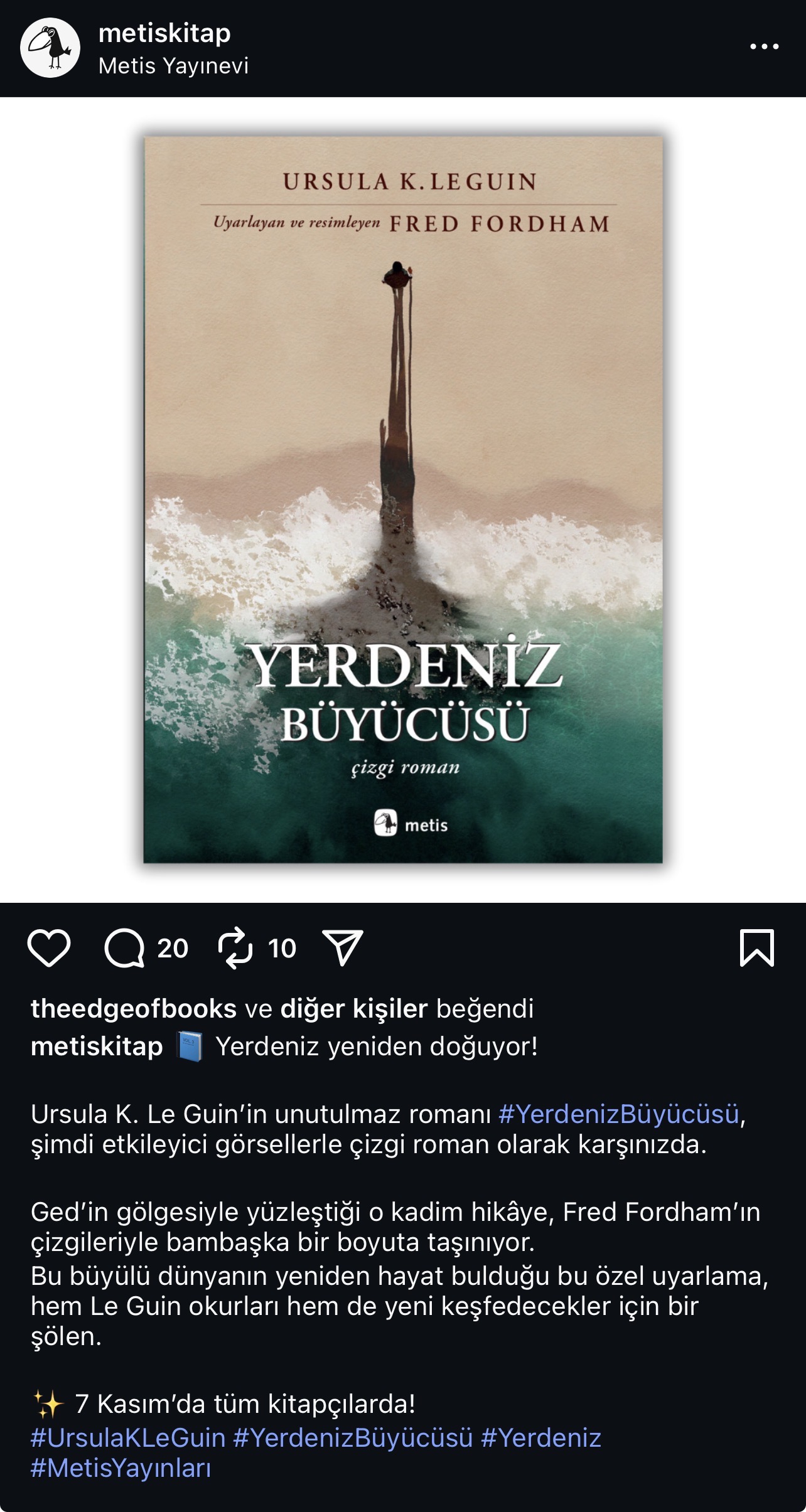Repost this post with the arrows icon
This screenshot has width=806, height=1512.
[235, 948]
